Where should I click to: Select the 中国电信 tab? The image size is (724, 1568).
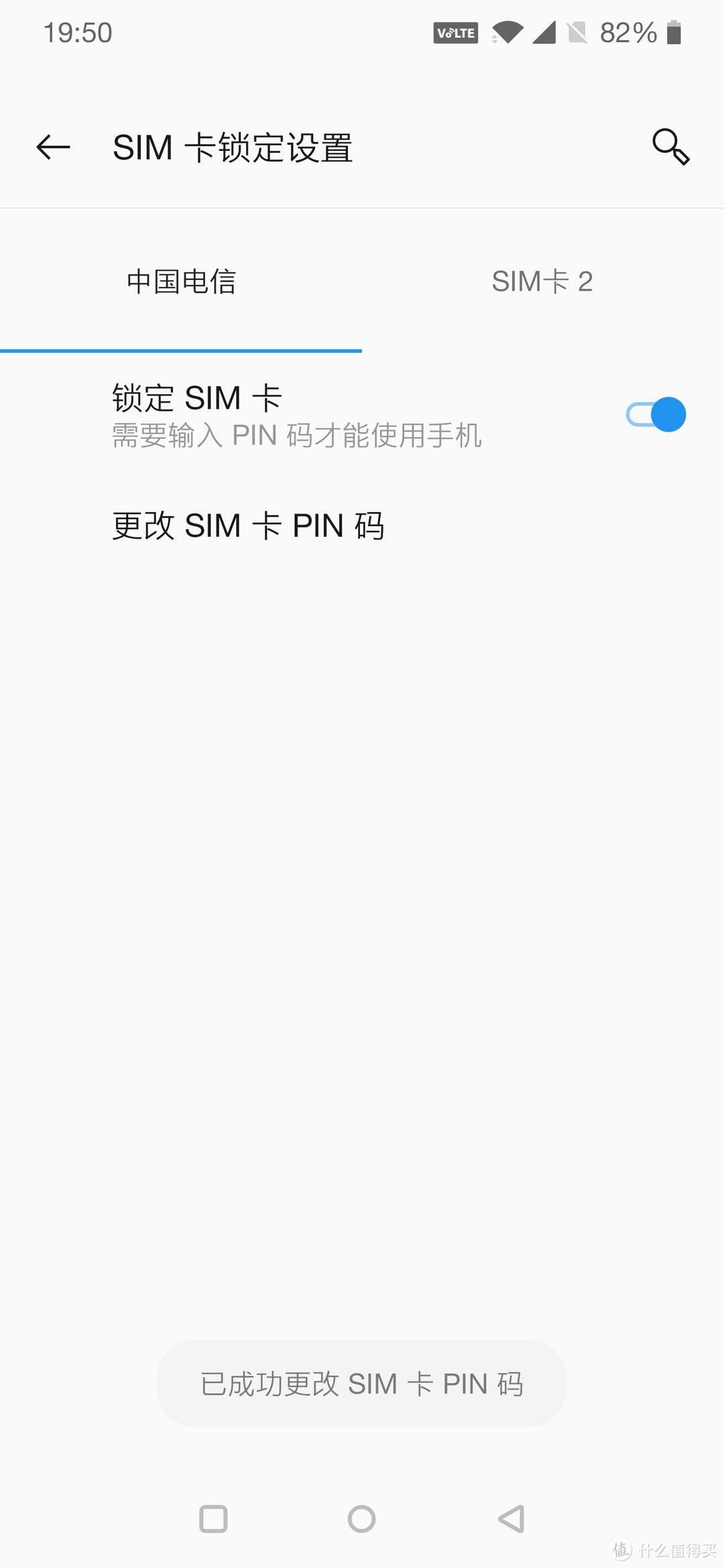click(x=181, y=281)
